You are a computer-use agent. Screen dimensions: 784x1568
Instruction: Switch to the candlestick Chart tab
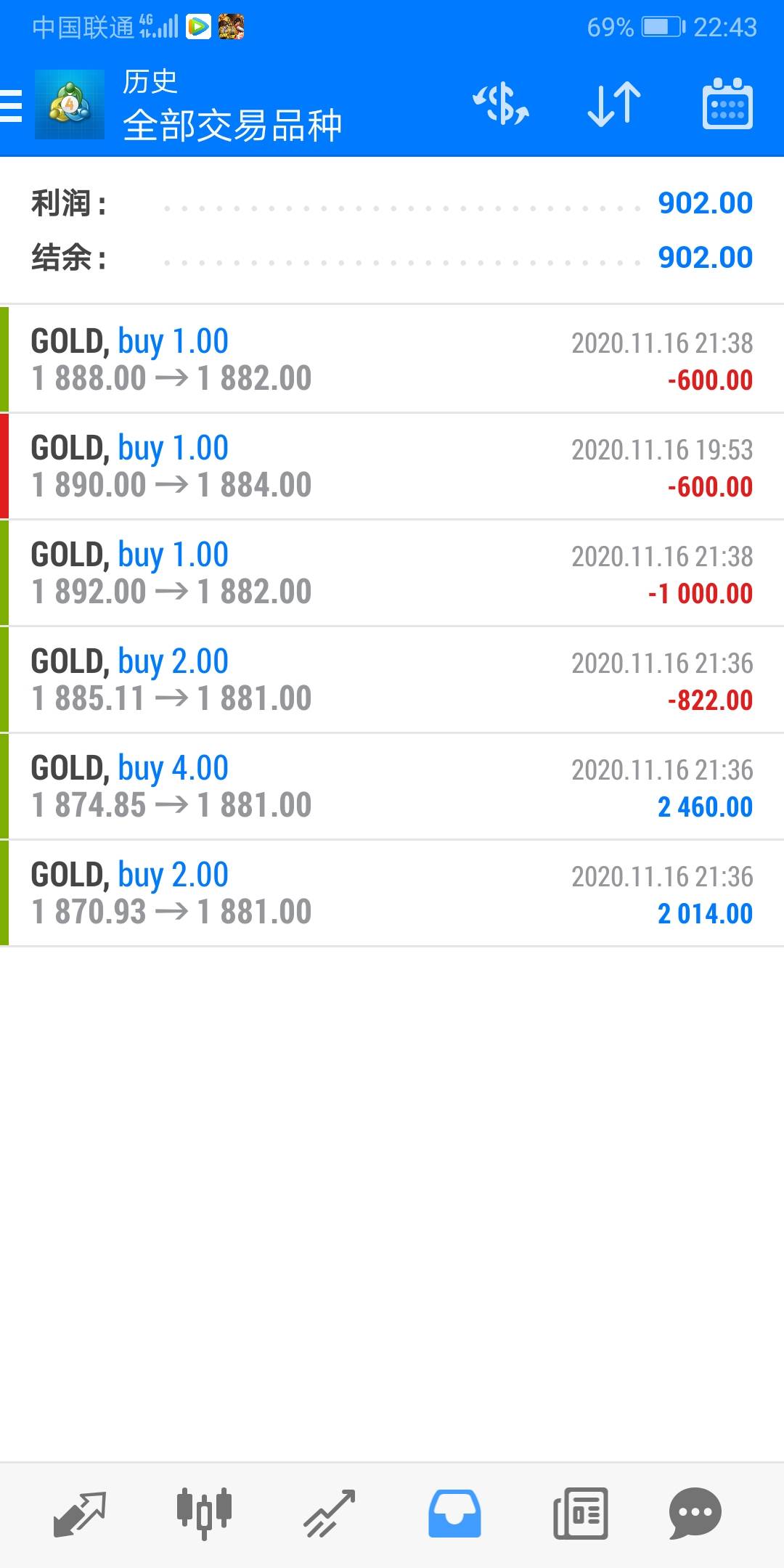tap(204, 1514)
